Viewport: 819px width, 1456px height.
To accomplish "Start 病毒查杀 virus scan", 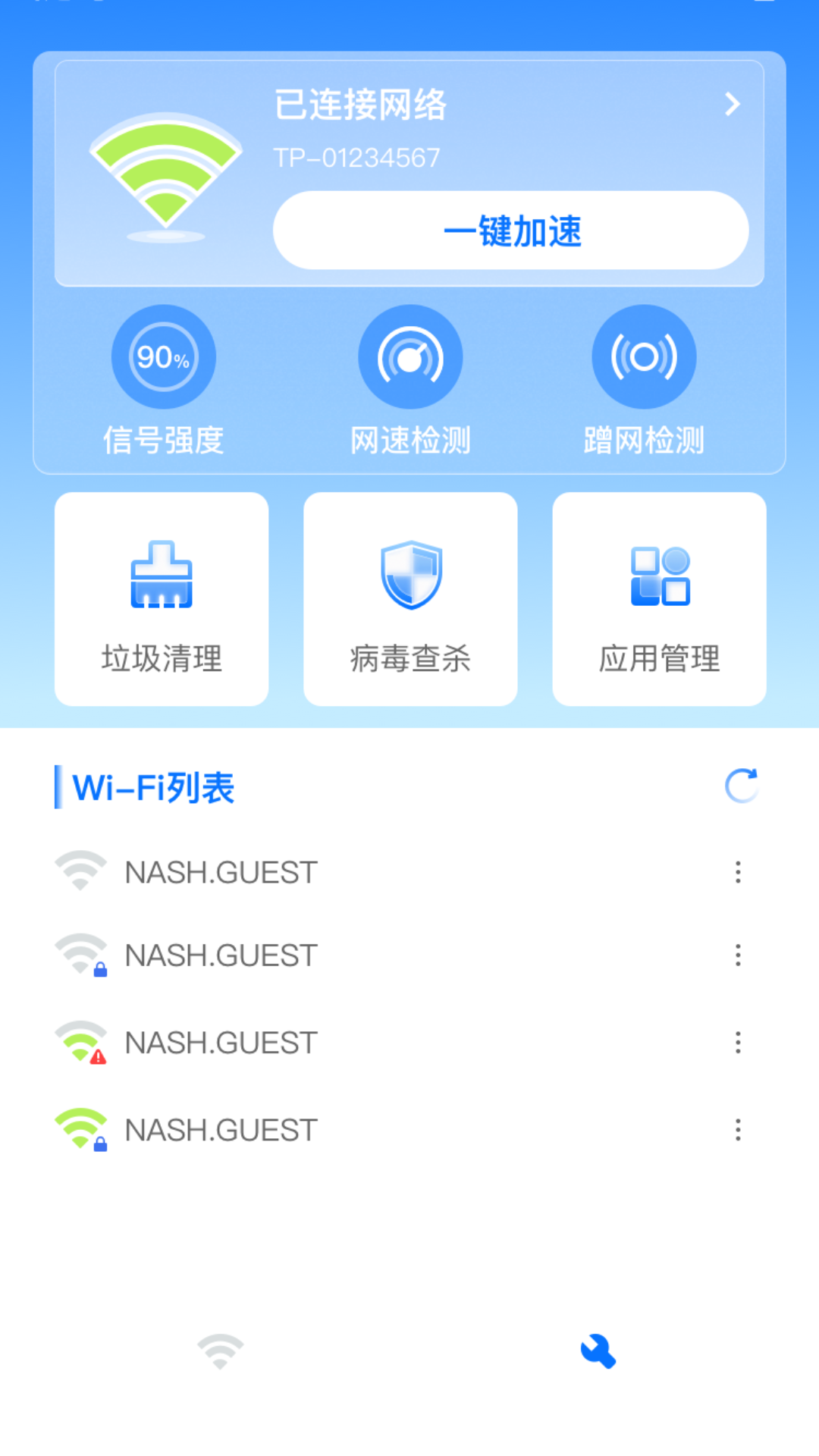I will [x=409, y=598].
